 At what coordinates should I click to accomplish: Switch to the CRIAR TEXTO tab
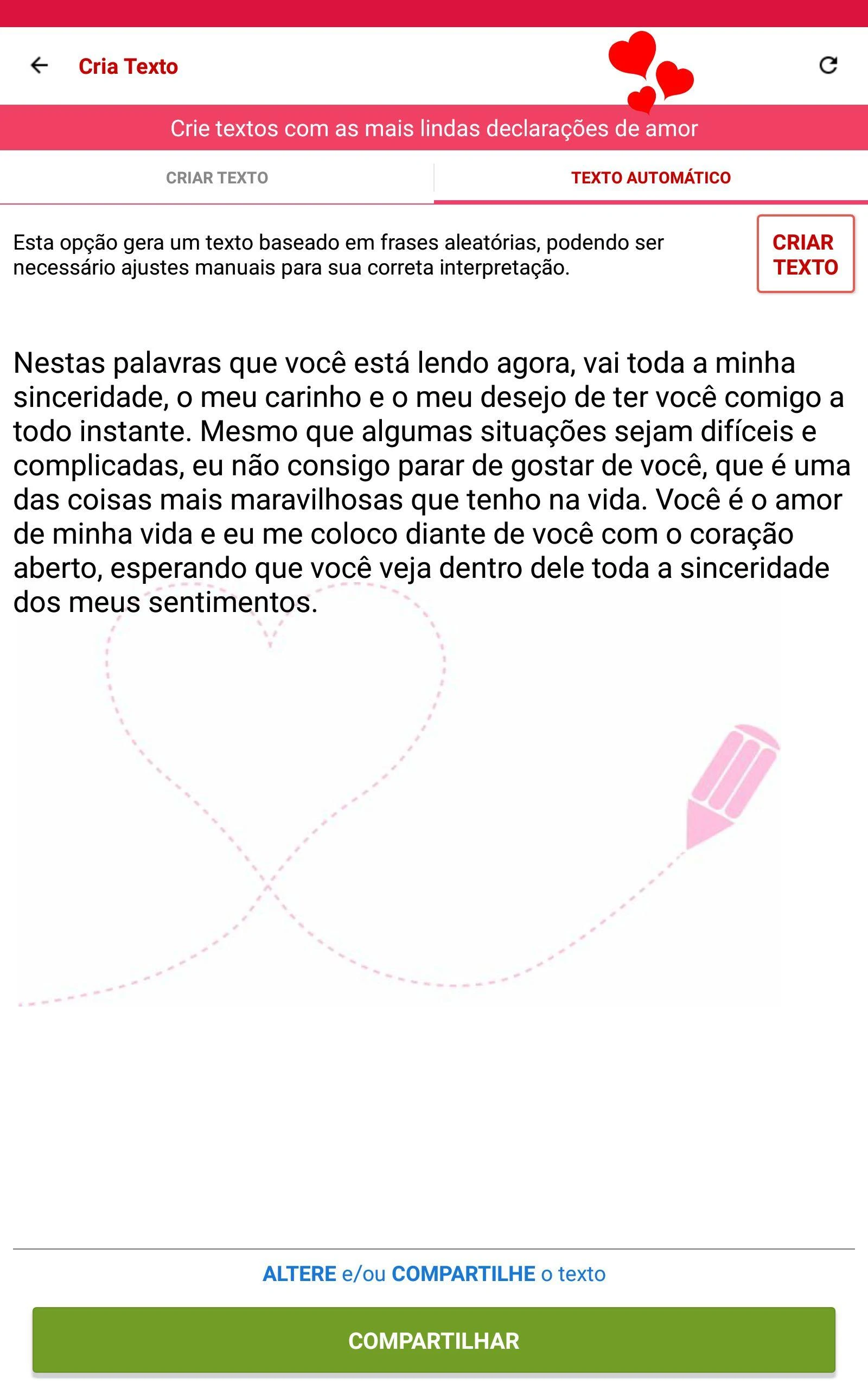click(217, 177)
